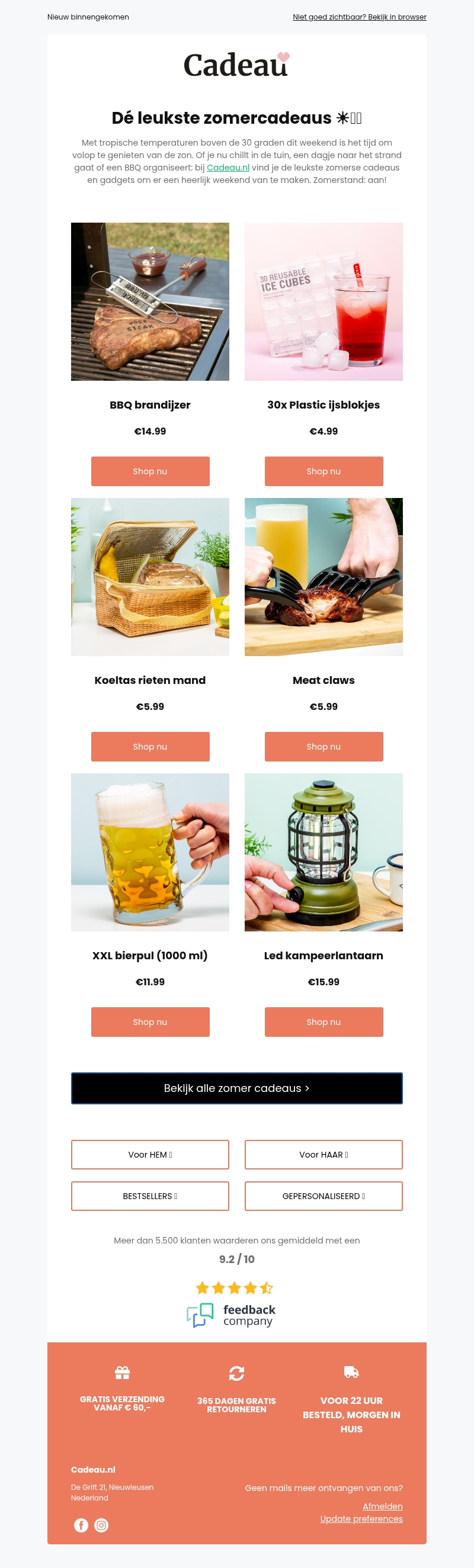The height and width of the screenshot is (1568, 474).
Task: Tap Shop nu for BBQ brandijzer
Action: coord(150,471)
